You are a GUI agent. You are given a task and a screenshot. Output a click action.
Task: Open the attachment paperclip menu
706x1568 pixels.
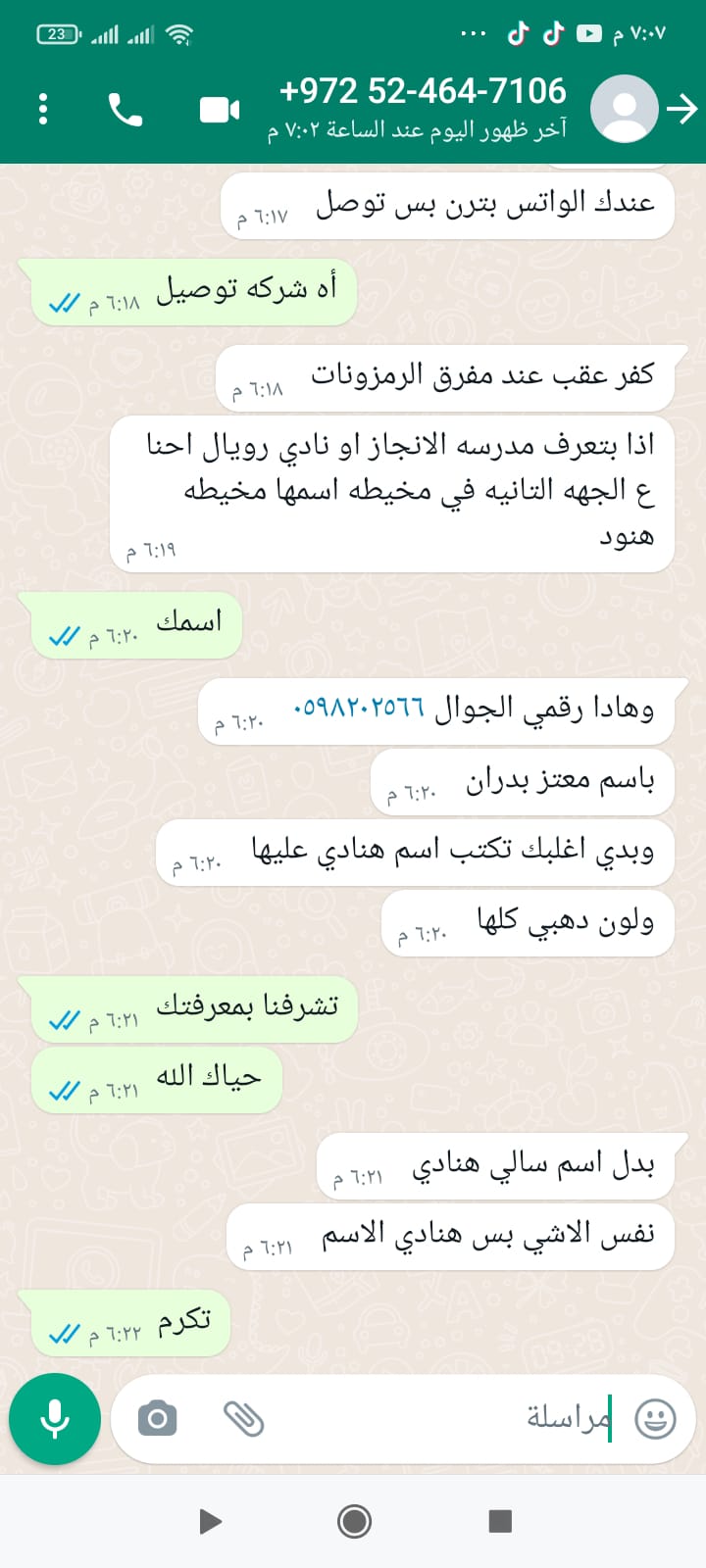243,1418
